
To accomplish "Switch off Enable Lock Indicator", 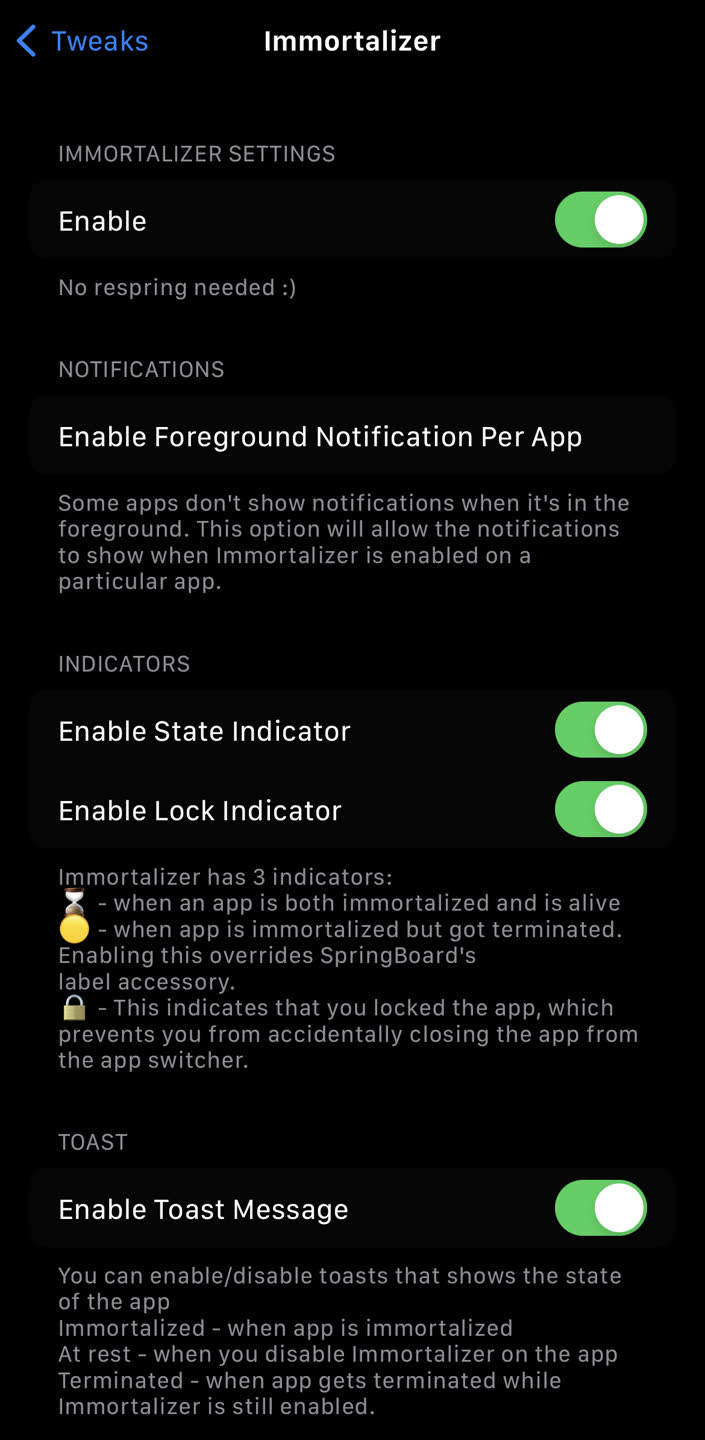I will click(600, 809).
